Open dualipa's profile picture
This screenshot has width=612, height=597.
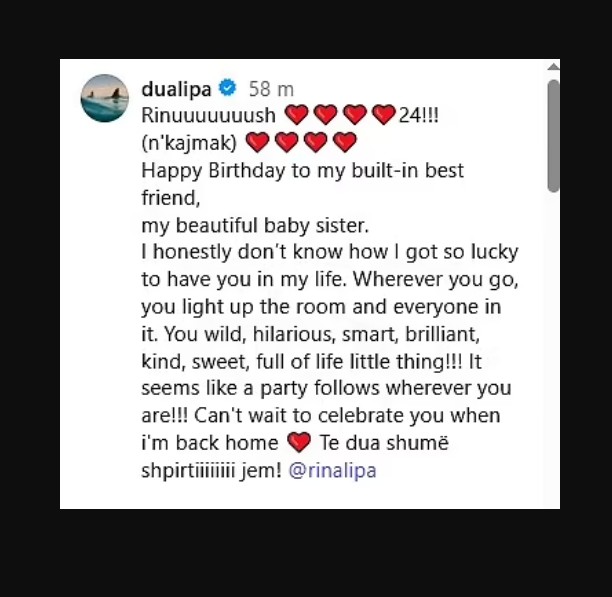(x=104, y=98)
